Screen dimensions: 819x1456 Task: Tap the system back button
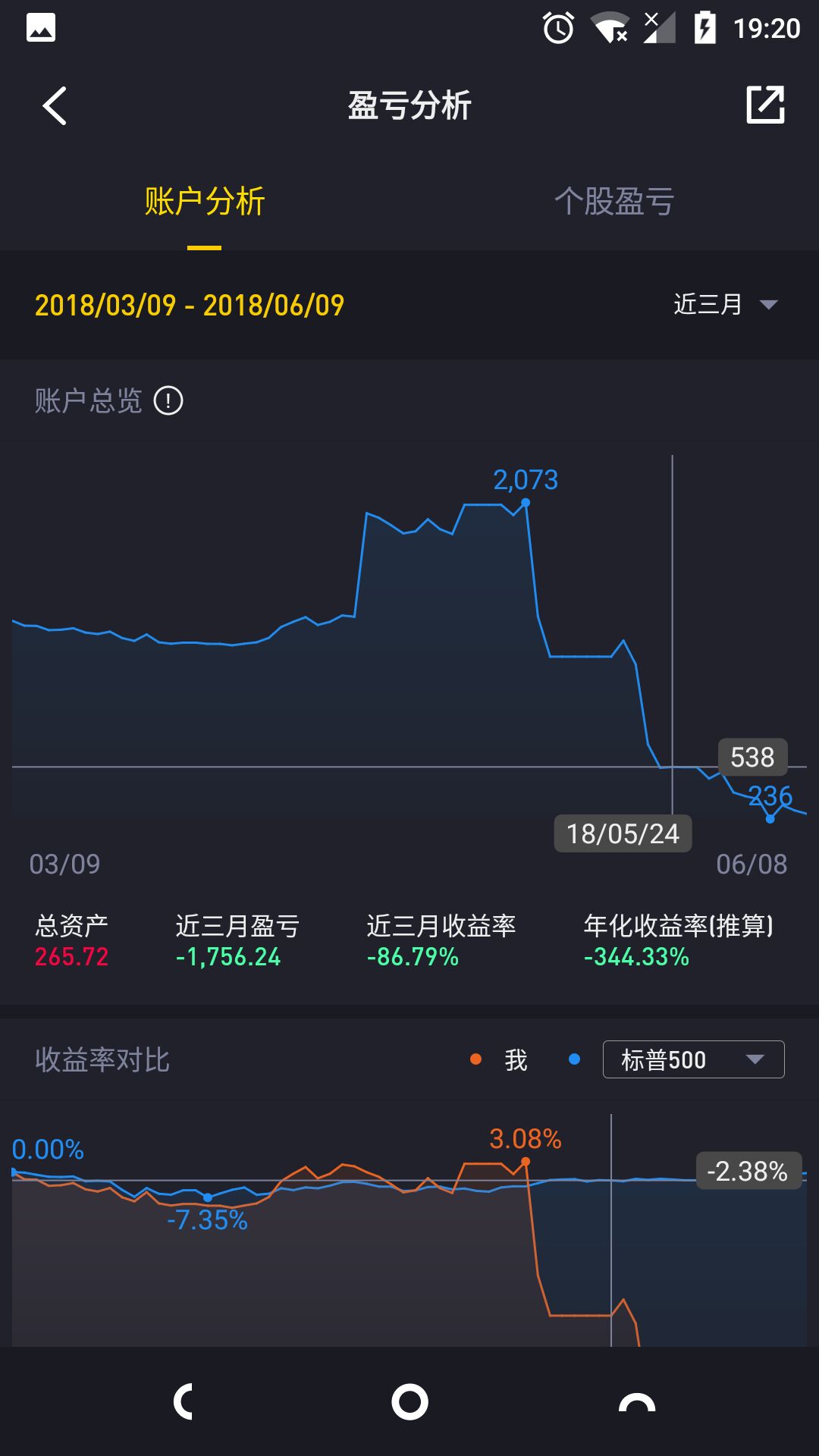coord(184,1401)
